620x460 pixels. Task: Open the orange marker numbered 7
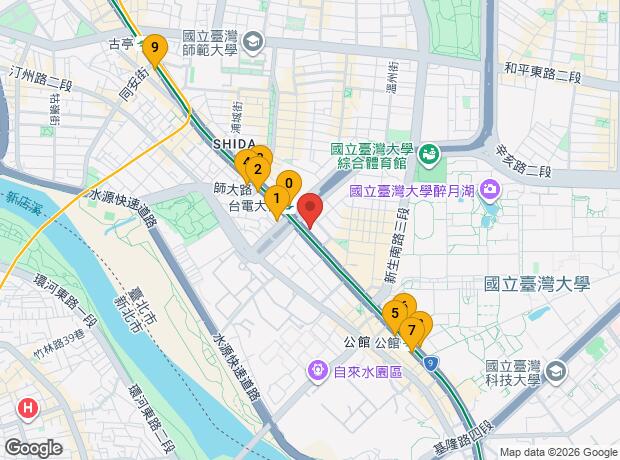412,332
